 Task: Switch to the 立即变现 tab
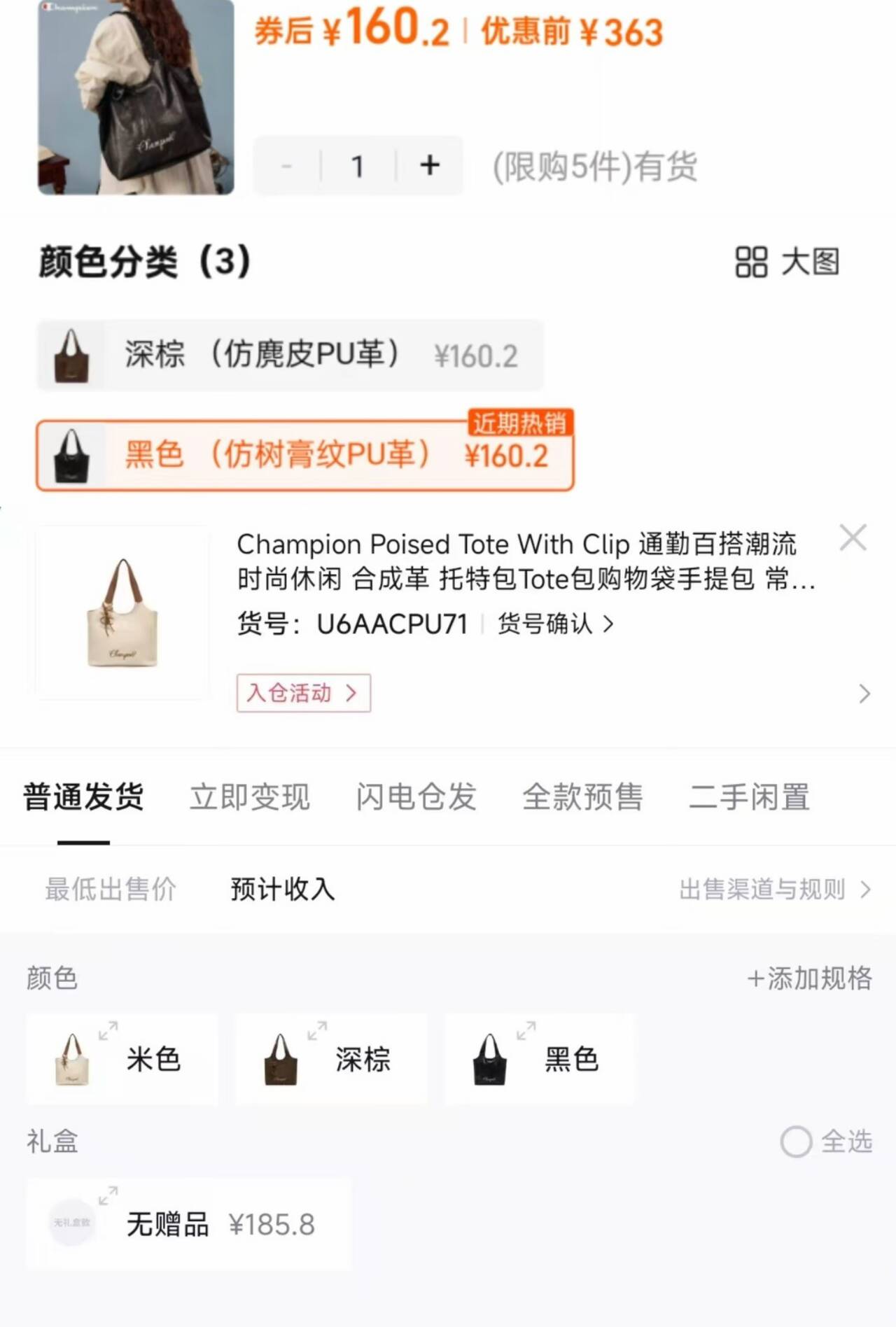(x=250, y=797)
